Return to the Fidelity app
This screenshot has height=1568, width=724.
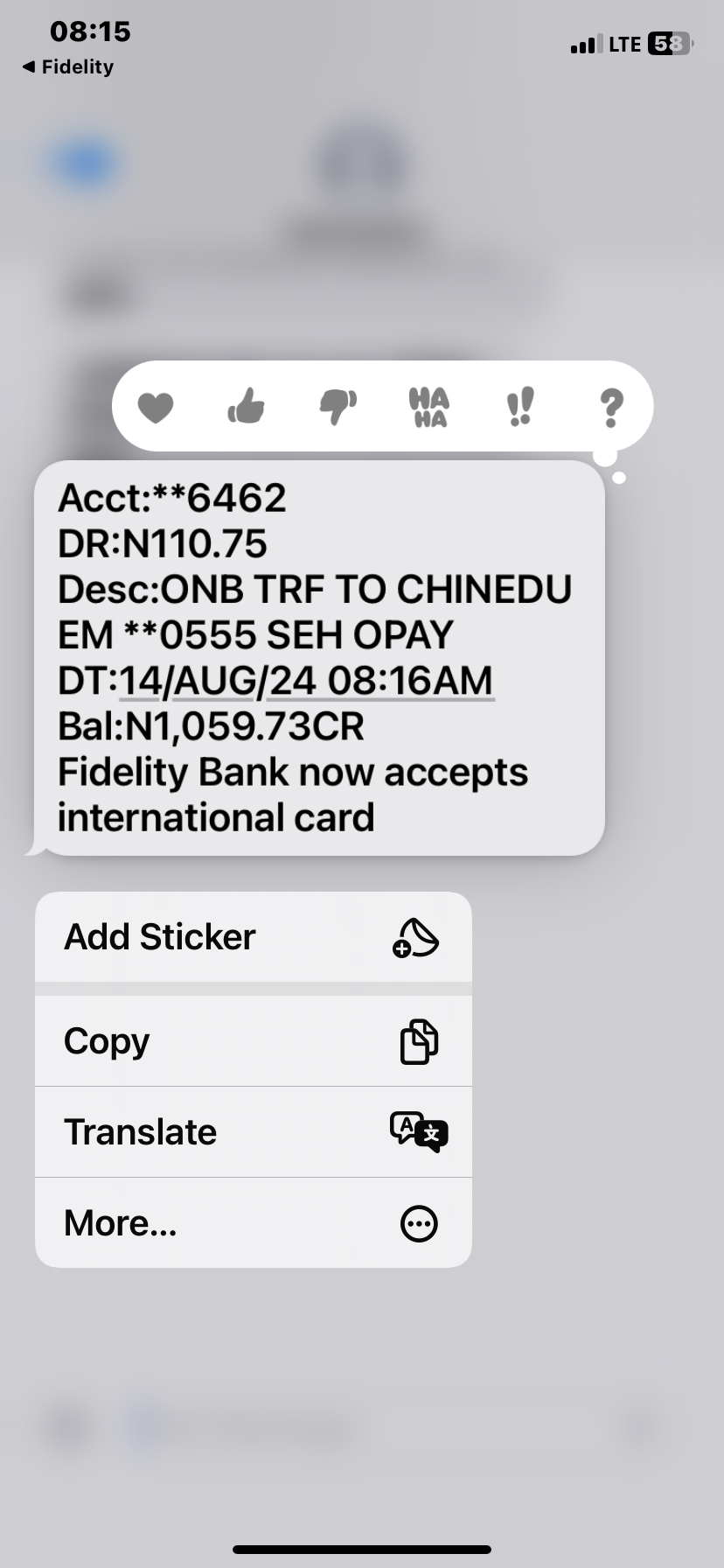coord(68,67)
